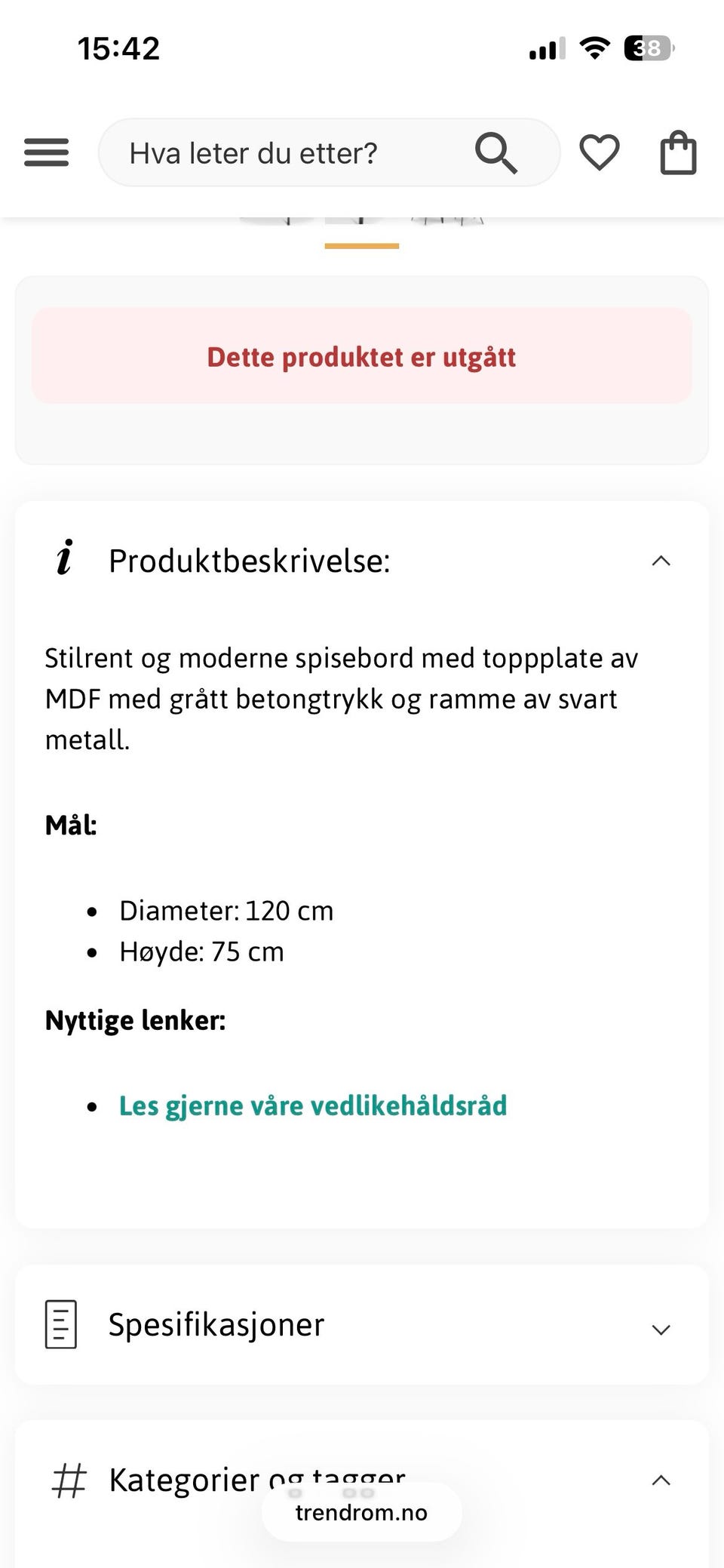Click the info icon beside Produktbeskrivelse
724x1568 pixels.
pyautogui.click(x=65, y=560)
